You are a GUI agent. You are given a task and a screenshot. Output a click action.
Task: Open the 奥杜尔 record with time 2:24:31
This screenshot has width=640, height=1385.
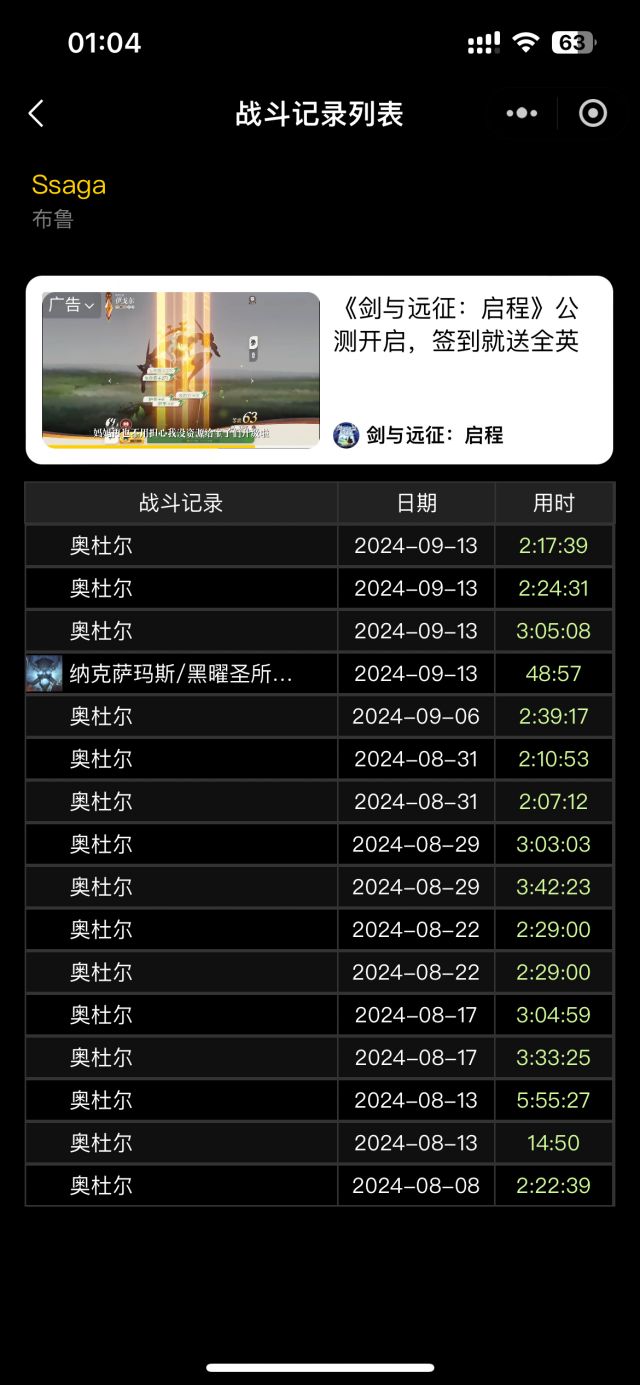319,588
